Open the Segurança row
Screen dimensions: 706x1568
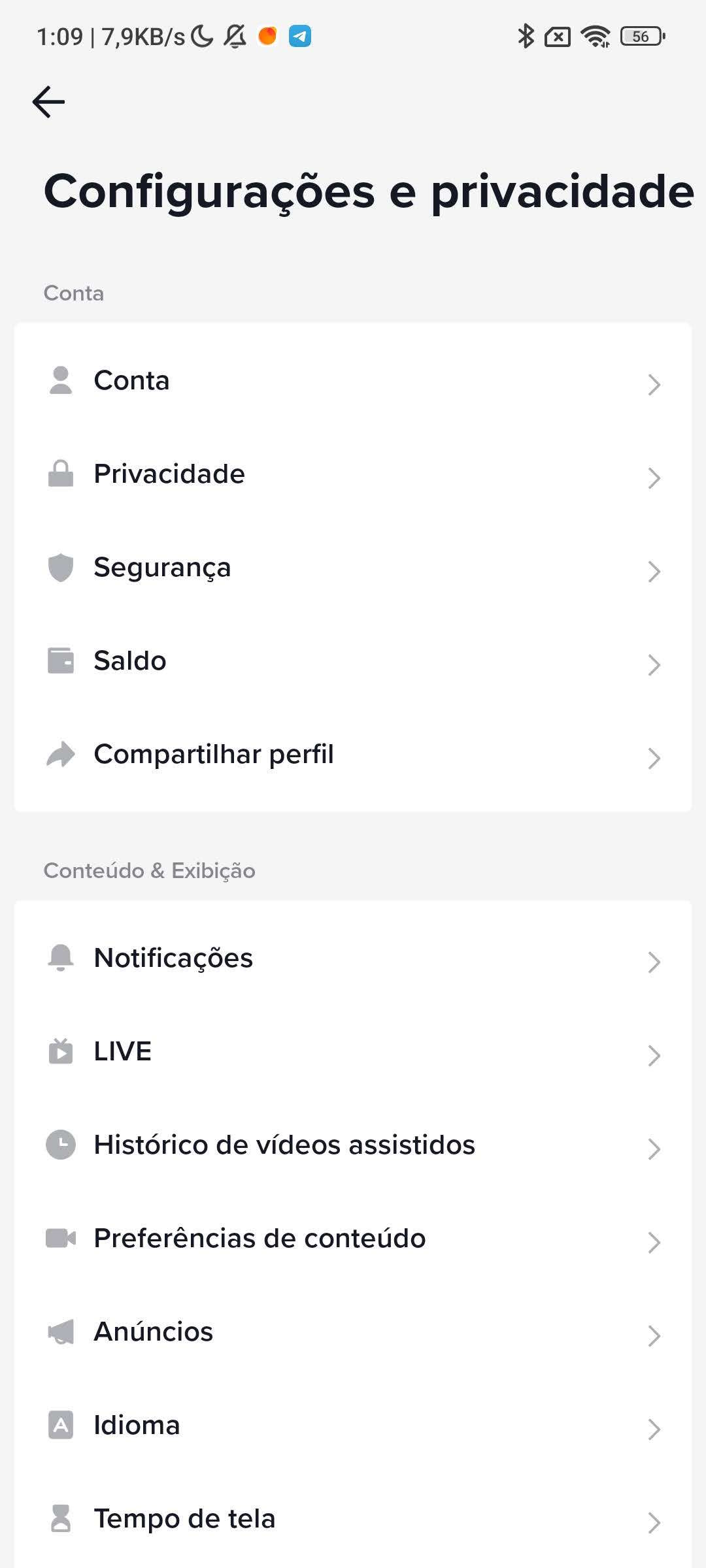[x=353, y=568]
